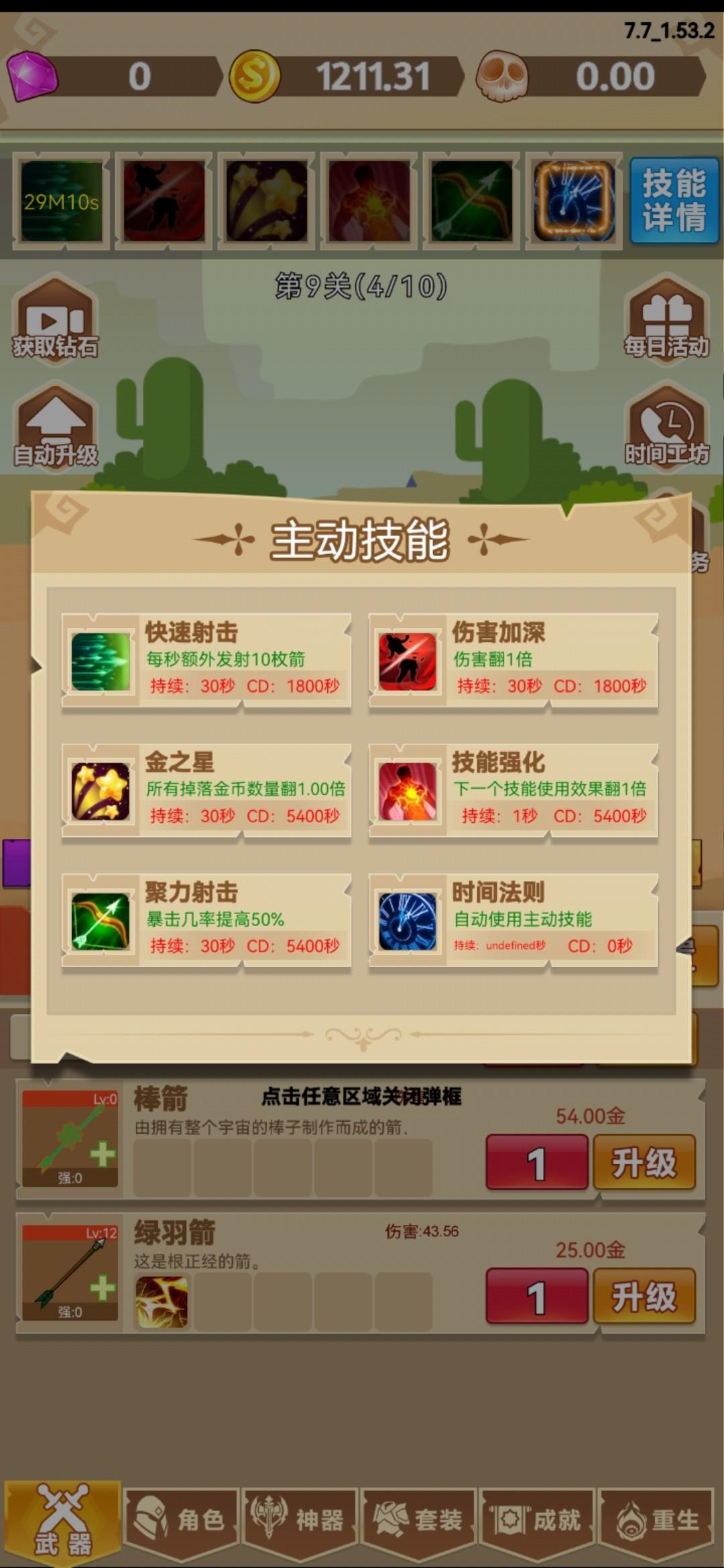
Task: Upgrade the 棒箭 weapon
Action: [x=644, y=1163]
